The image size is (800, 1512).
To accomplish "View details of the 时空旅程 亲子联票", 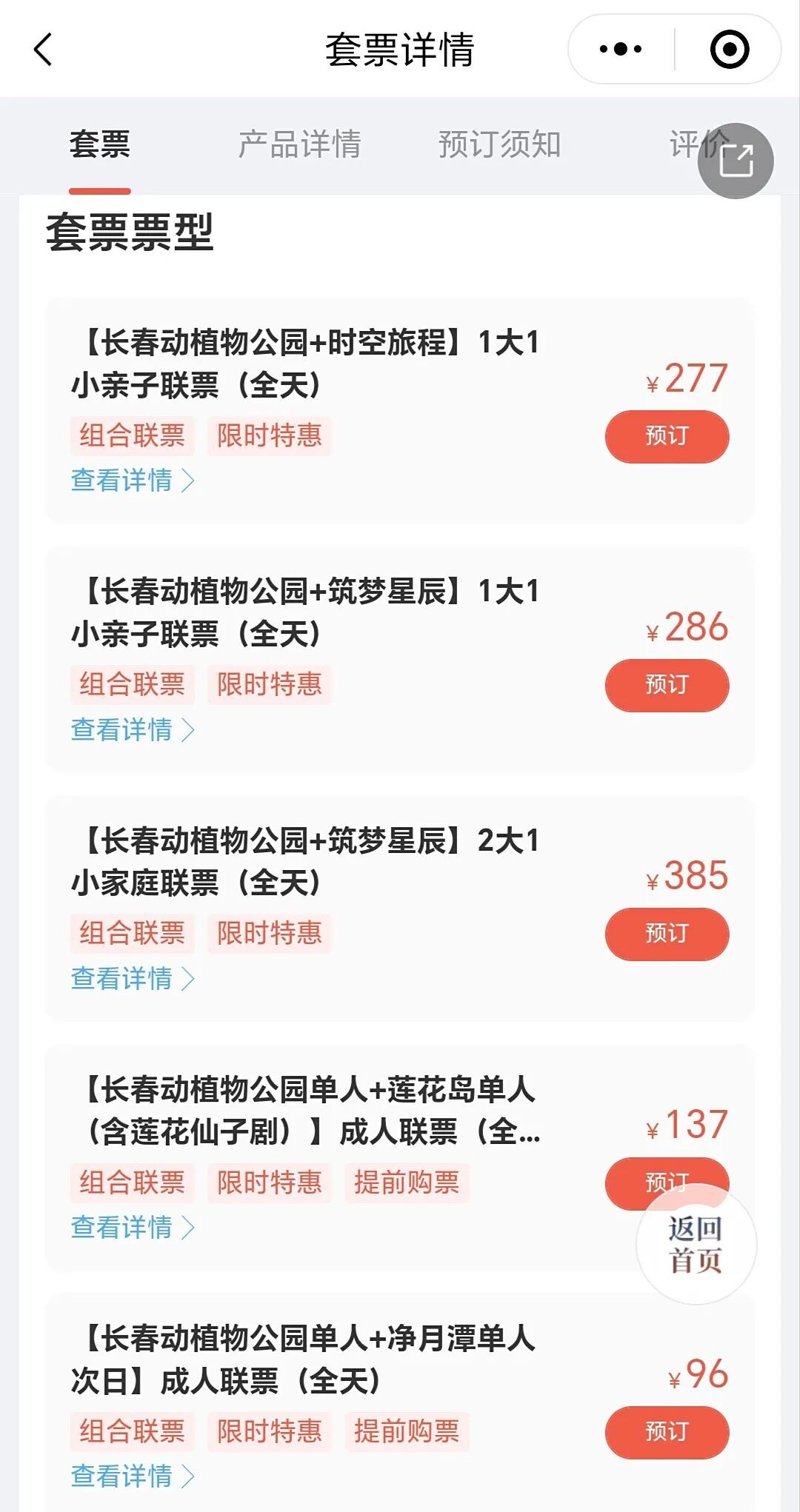I will pos(132,481).
